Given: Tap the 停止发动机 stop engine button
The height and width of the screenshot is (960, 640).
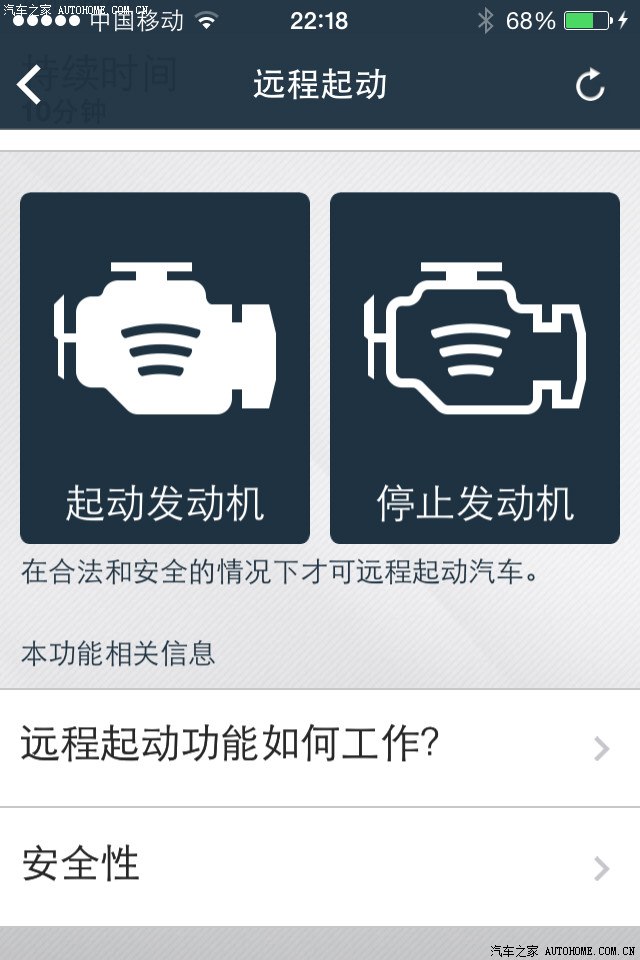Looking at the screenshot, I should coord(475,368).
